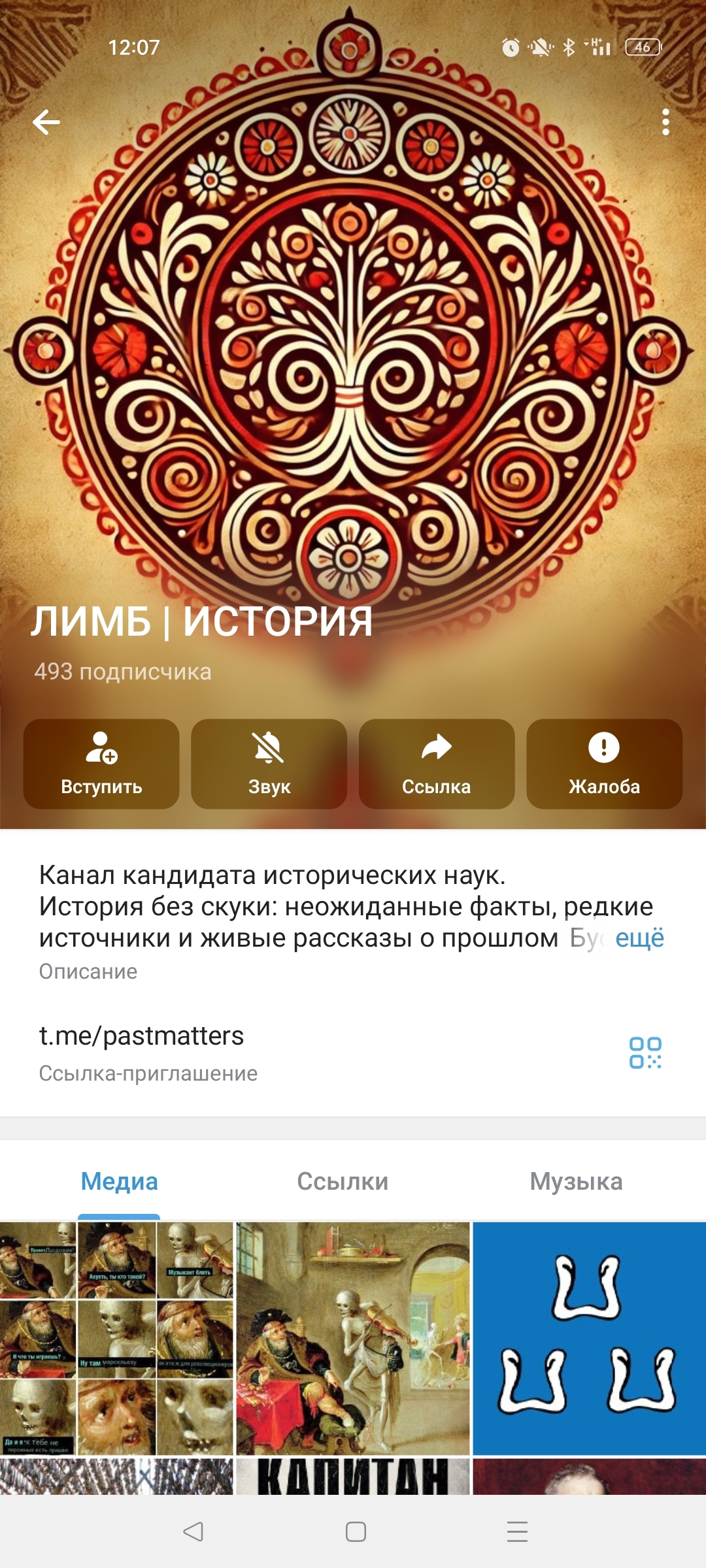
Task: Open the three-dot overflow menu
Action: 665,122
